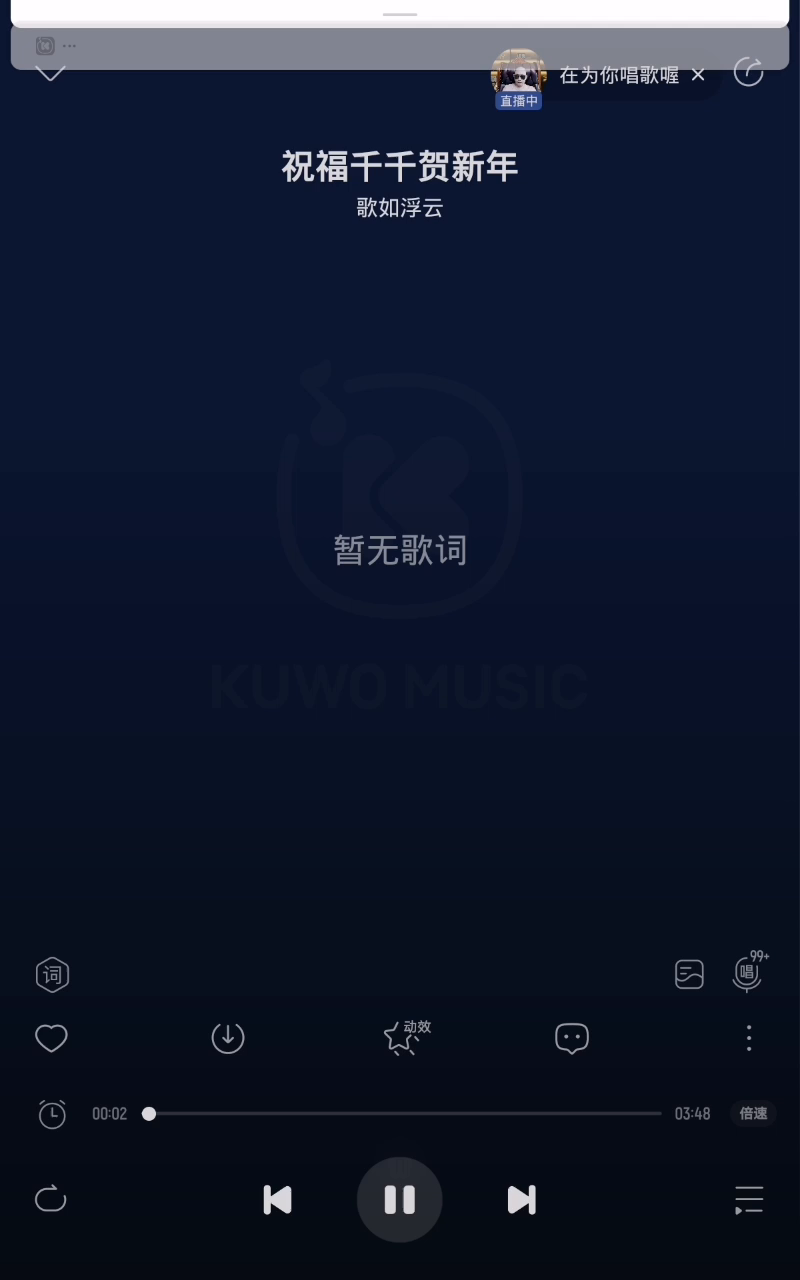The height and width of the screenshot is (1280, 800).
Task: Dismiss the live singing banner
Action: (698, 75)
